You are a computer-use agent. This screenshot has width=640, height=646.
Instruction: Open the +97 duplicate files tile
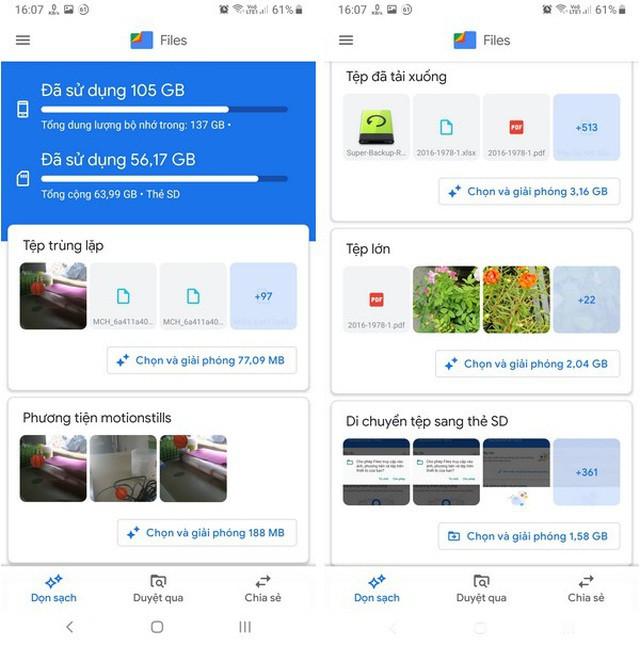pos(263,296)
